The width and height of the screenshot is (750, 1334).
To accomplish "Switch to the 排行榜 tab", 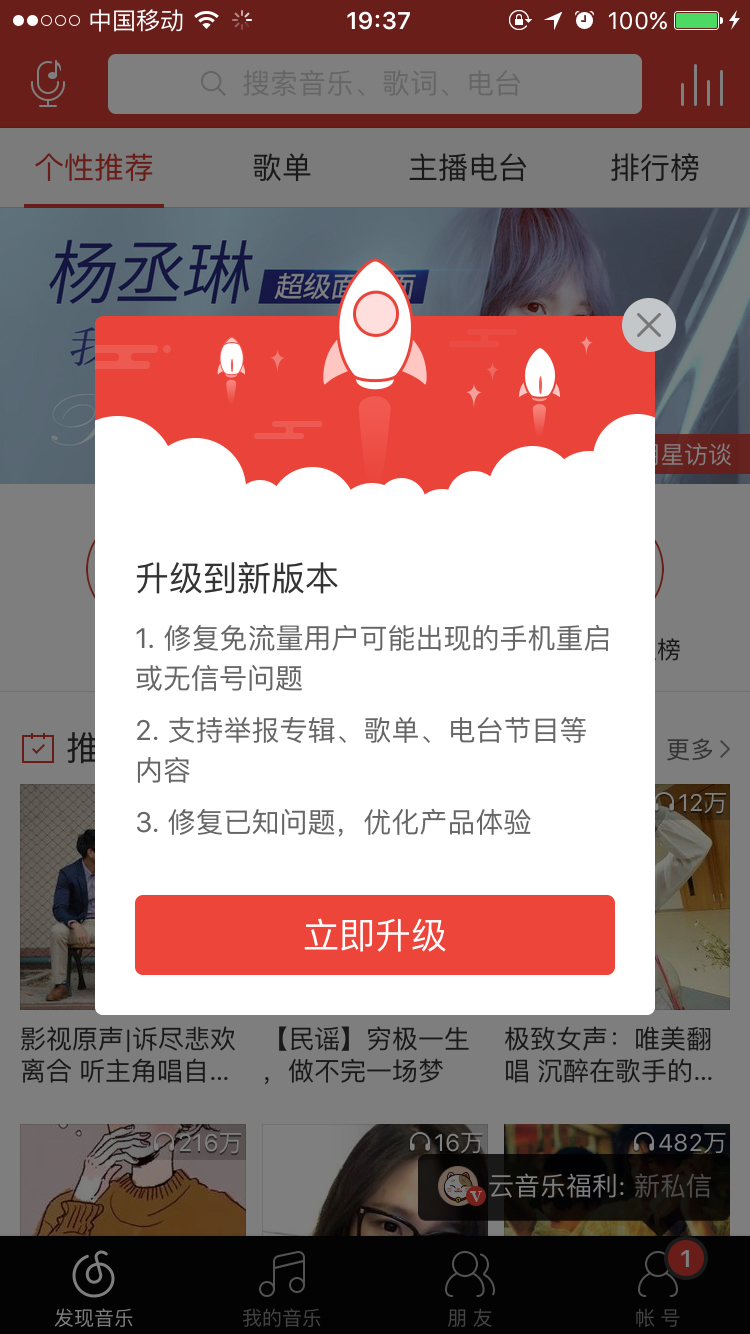I will click(x=655, y=168).
